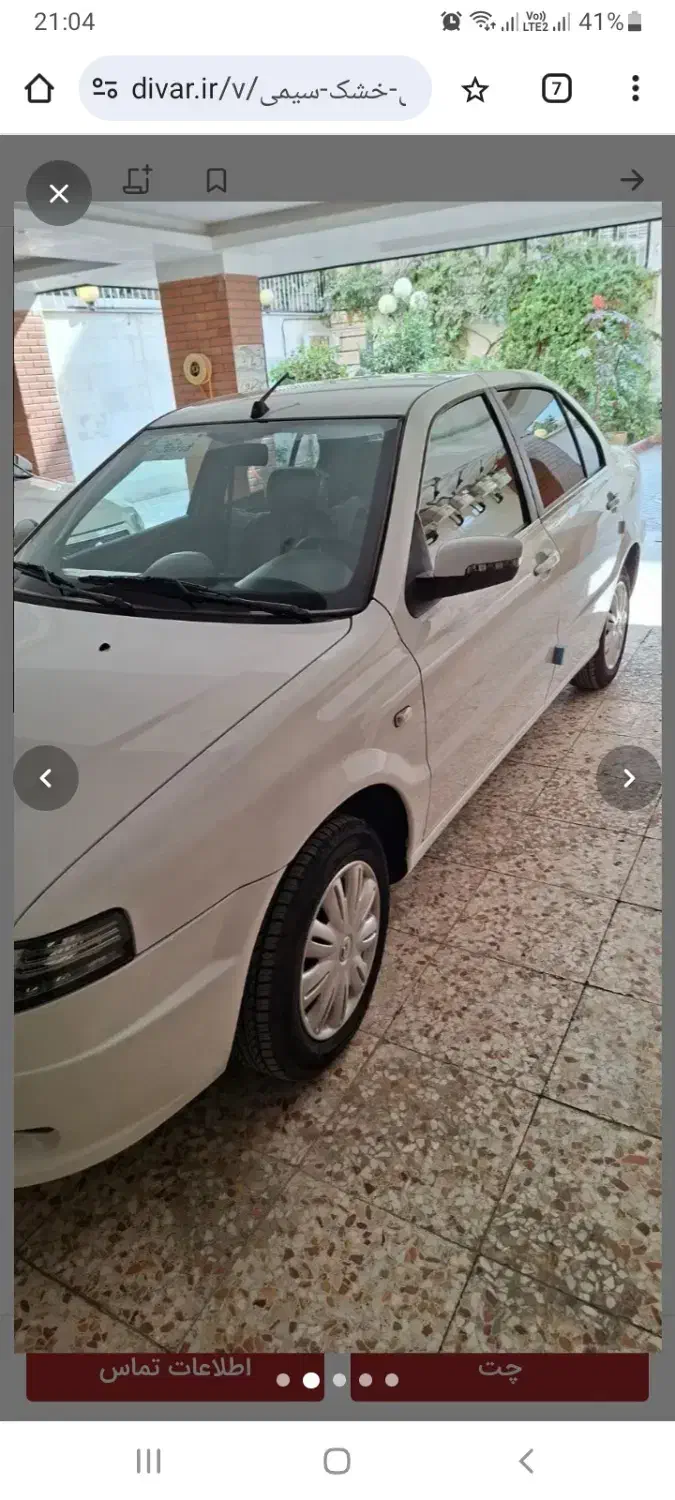Open the Chrome home page
Screen dimensions: 675x1500
click(x=39, y=89)
